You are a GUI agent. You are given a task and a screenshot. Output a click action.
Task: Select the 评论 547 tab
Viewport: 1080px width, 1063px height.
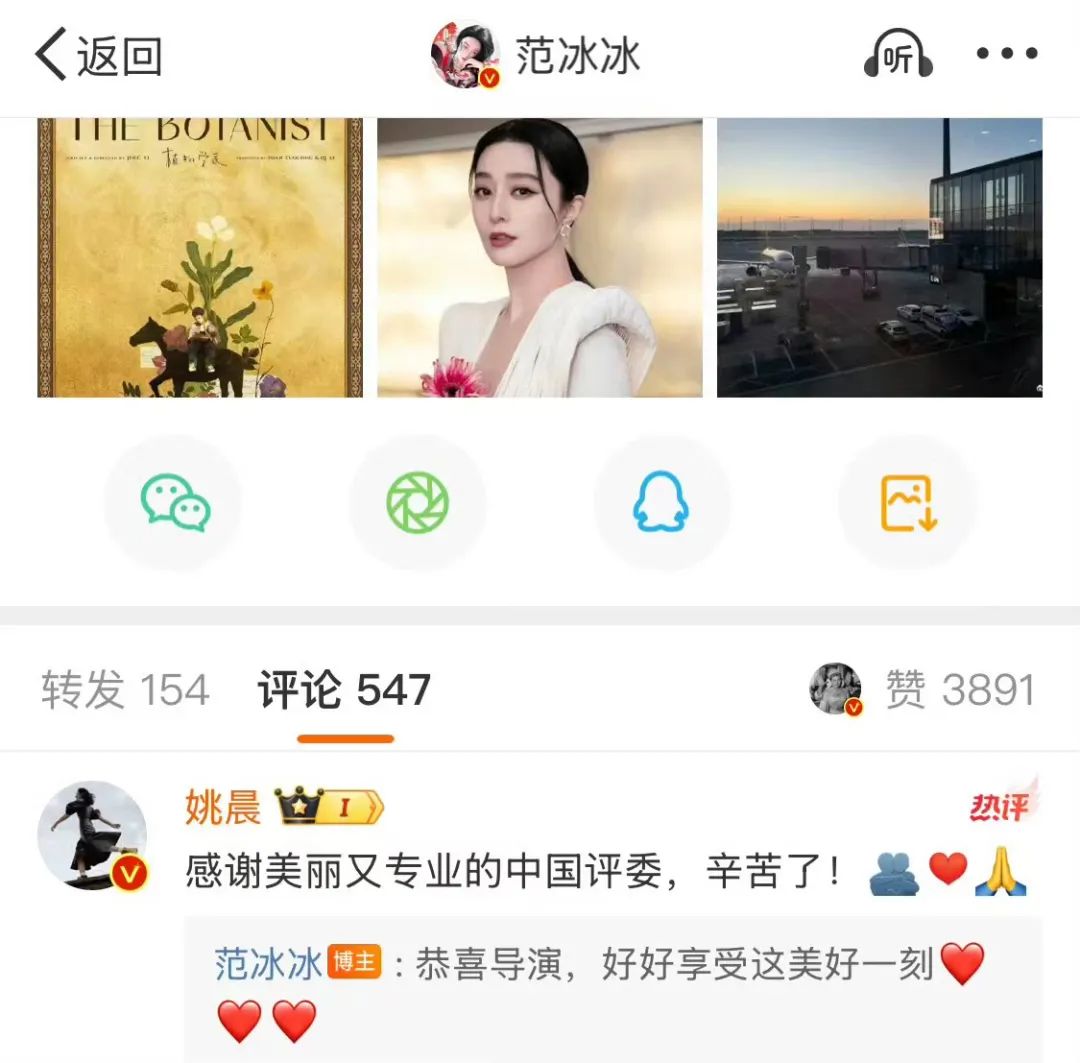click(x=345, y=690)
